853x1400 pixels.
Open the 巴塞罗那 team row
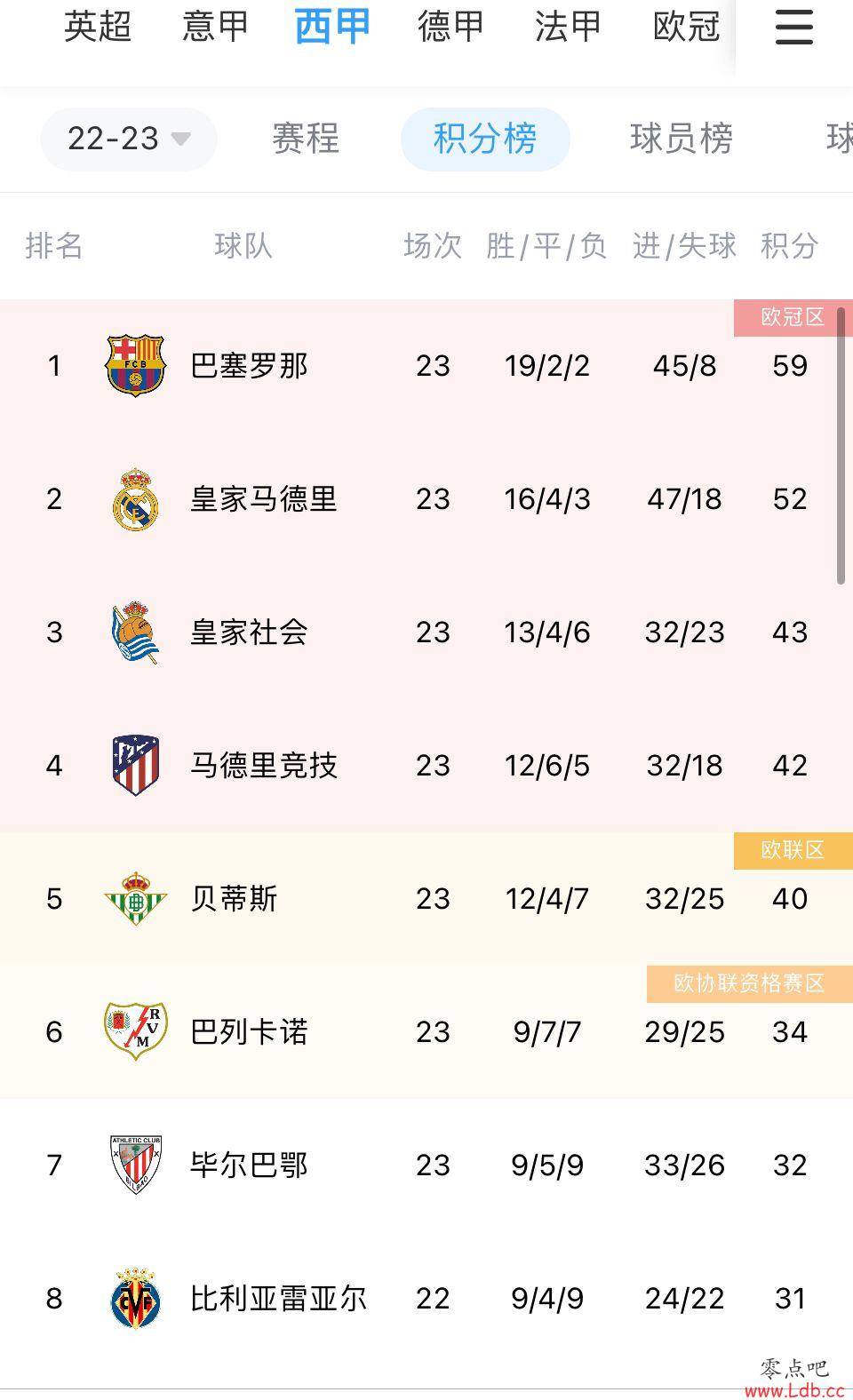coord(249,366)
